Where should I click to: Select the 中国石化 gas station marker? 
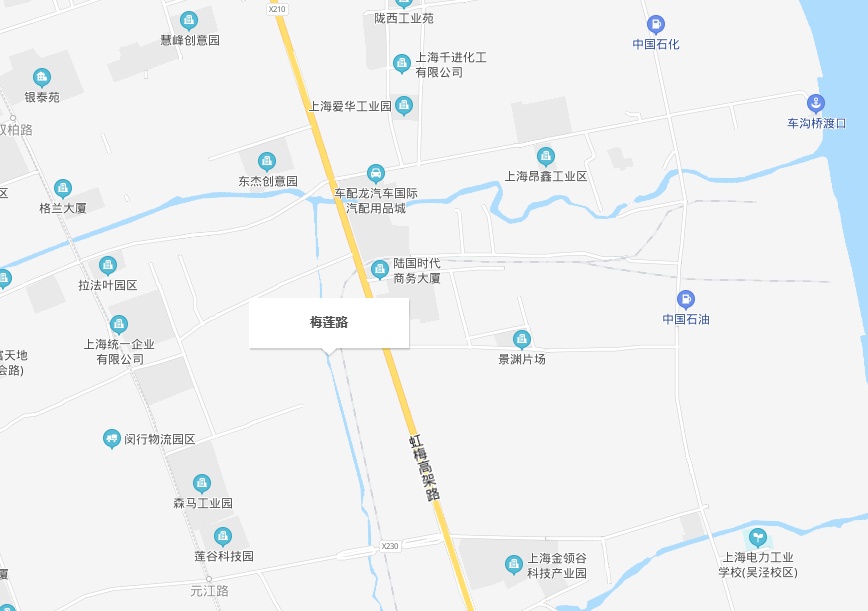[655, 25]
